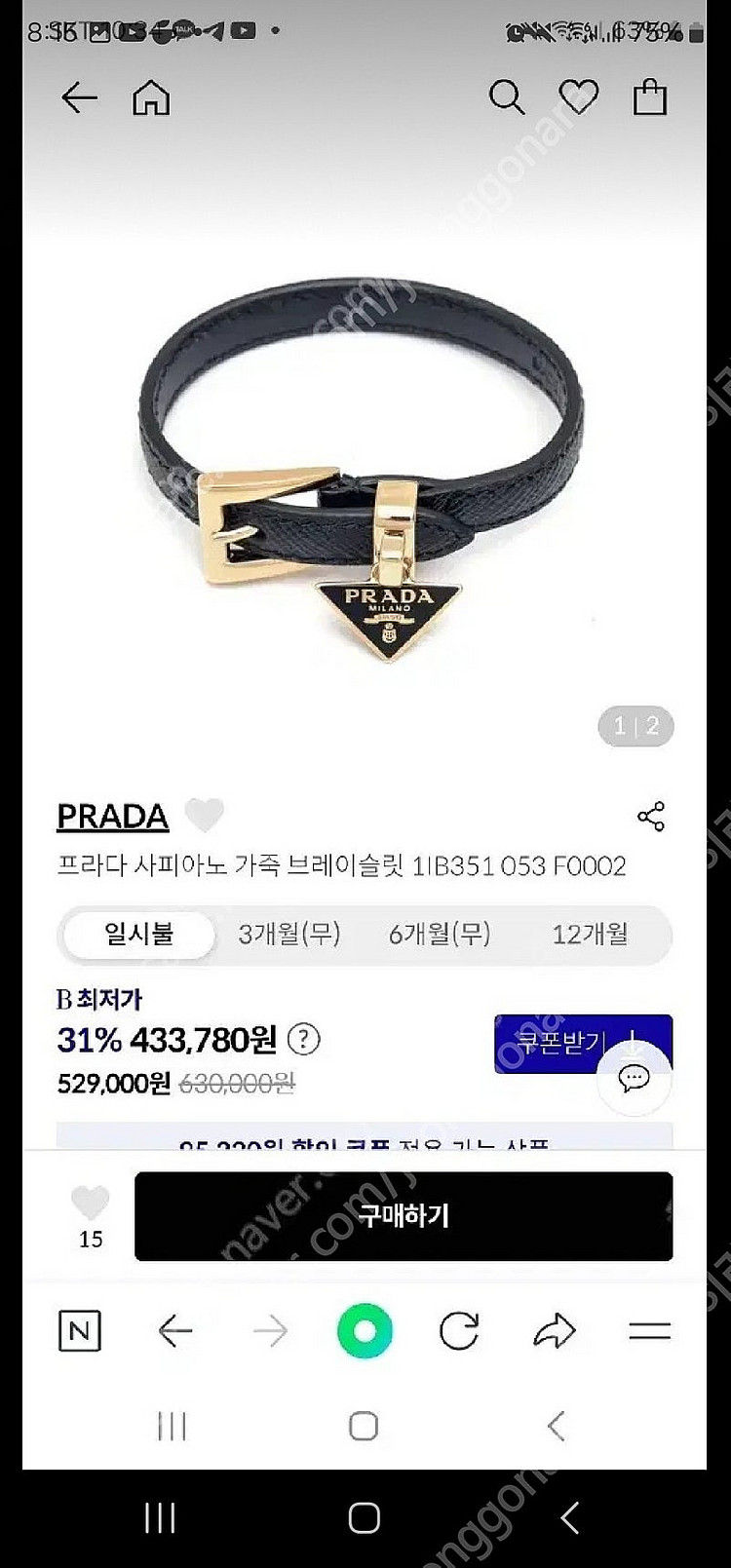This screenshot has width=731, height=1568.
Task: Open the chat bubble inquiry
Action: pyautogui.click(x=635, y=1078)
